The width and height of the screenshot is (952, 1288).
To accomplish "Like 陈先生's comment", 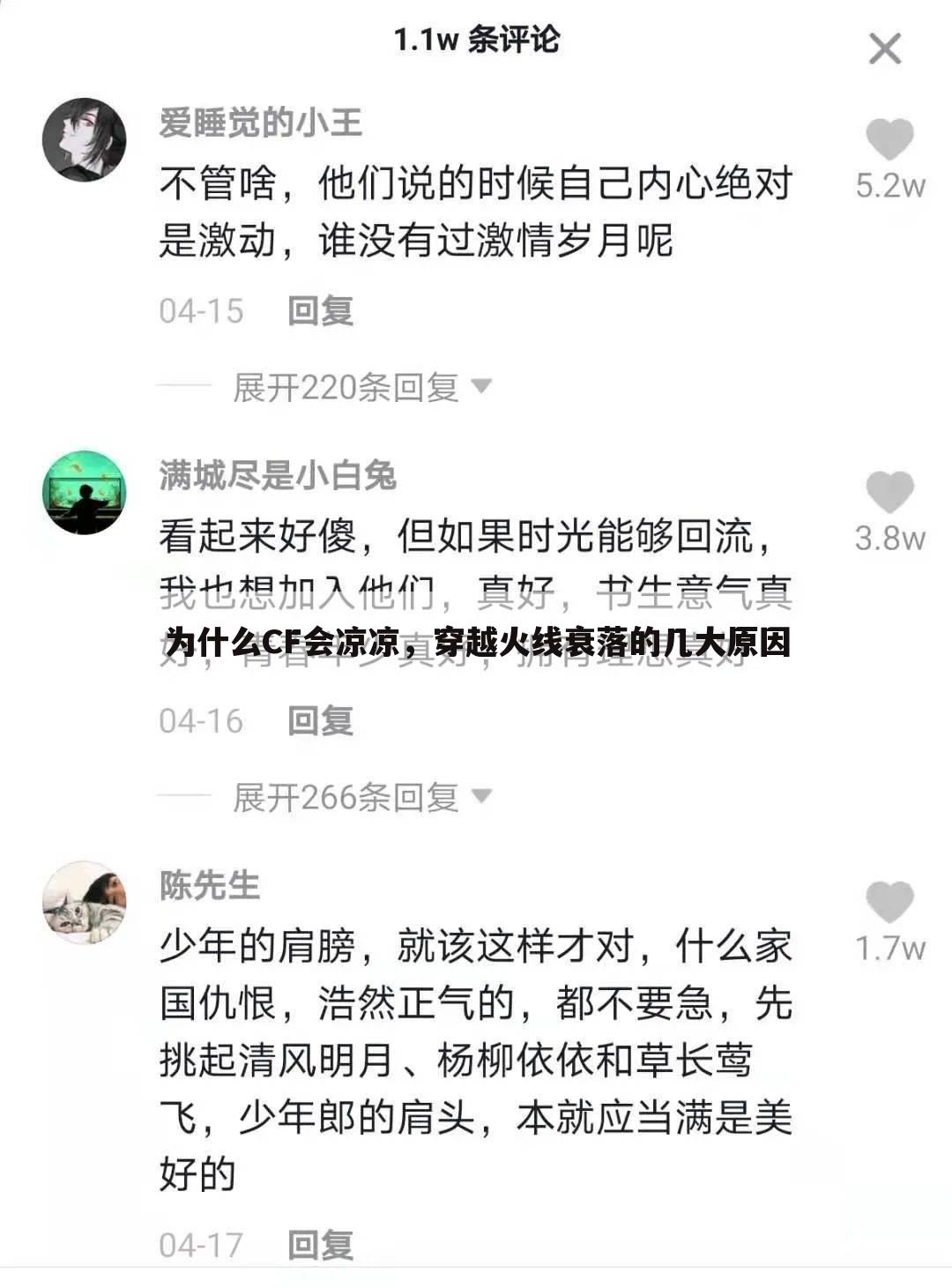I will tap(889, 903).
